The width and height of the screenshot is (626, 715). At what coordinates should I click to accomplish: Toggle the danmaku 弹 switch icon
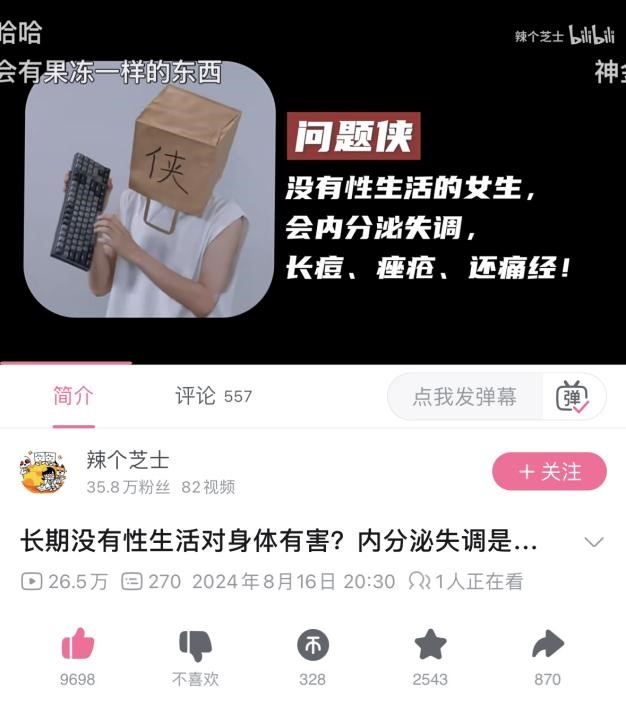point(573,397)
